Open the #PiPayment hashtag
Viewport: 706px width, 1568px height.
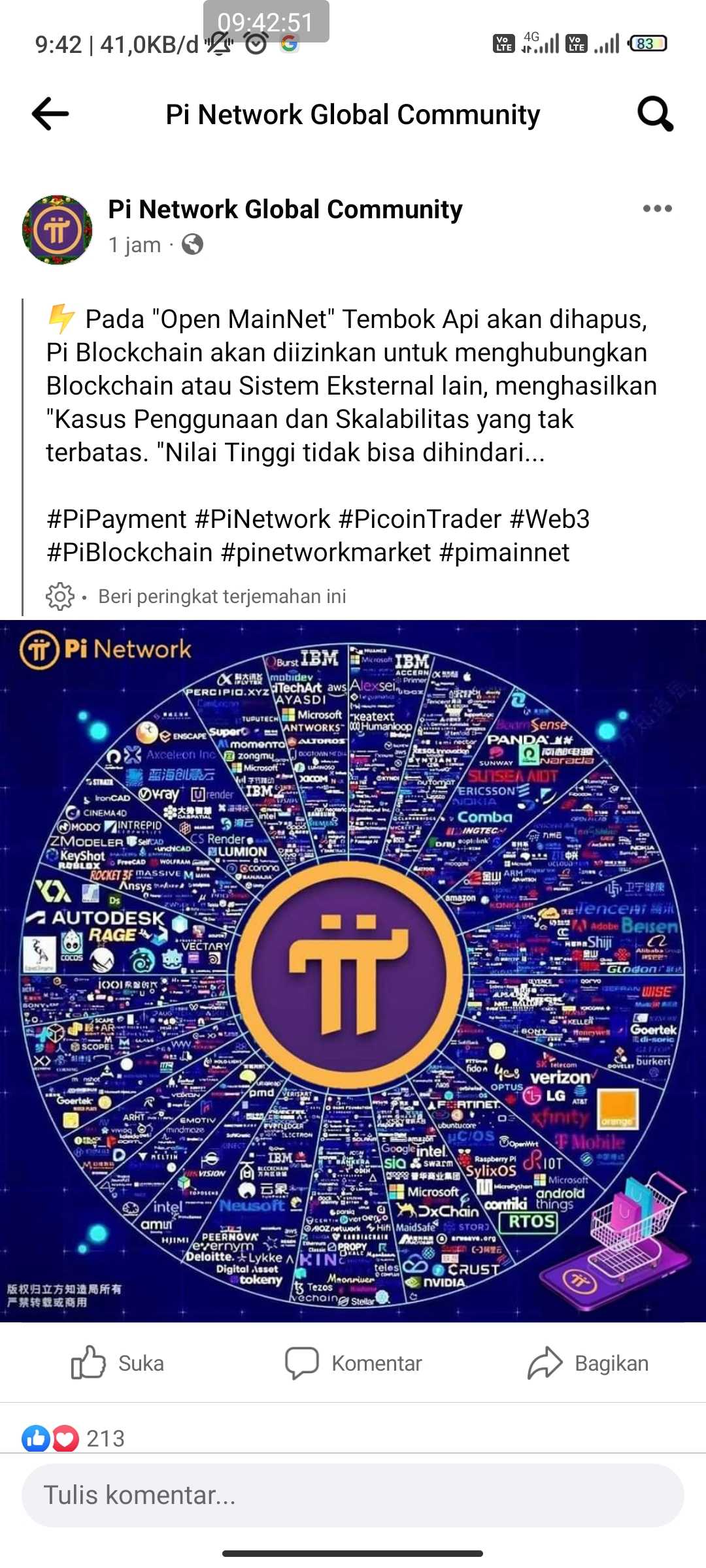tap(116, 519)
